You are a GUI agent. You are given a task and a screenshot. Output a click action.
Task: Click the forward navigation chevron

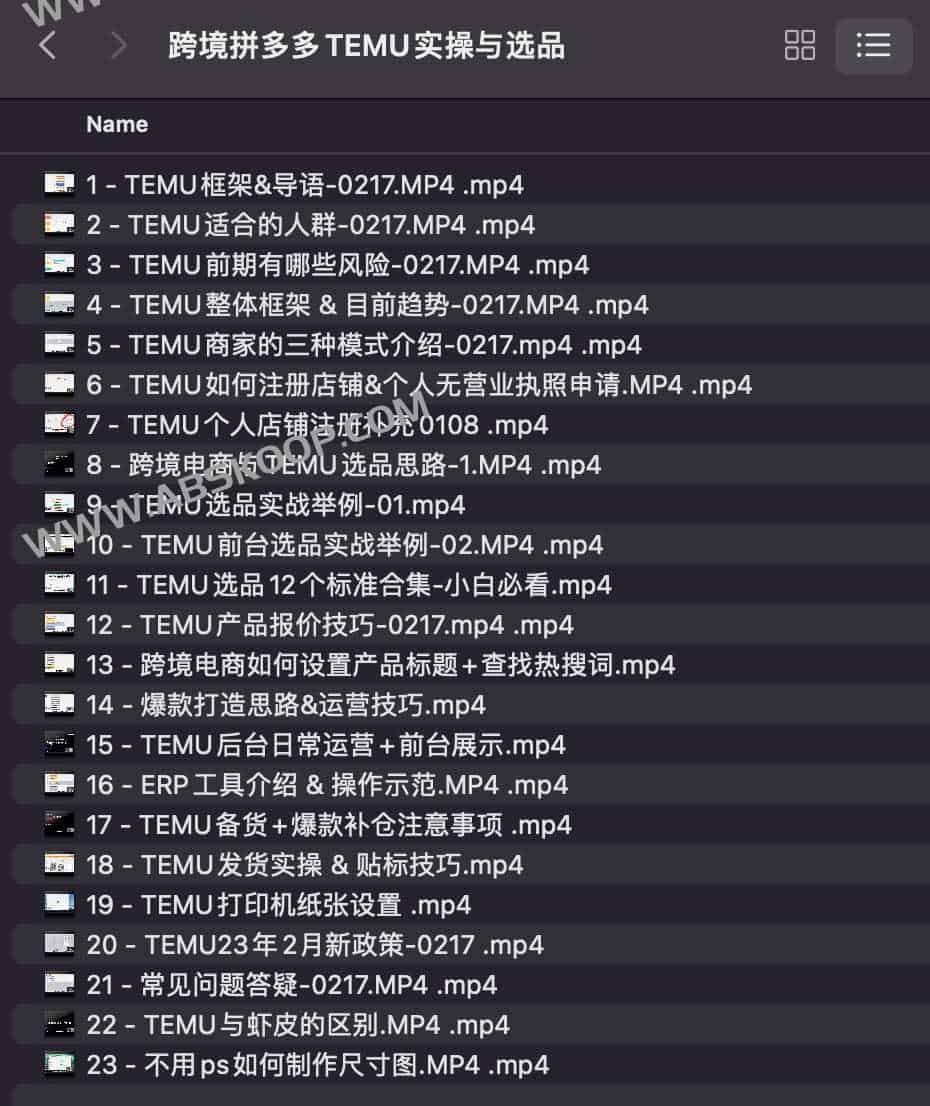pyautogui.click(x=117, y=46)
